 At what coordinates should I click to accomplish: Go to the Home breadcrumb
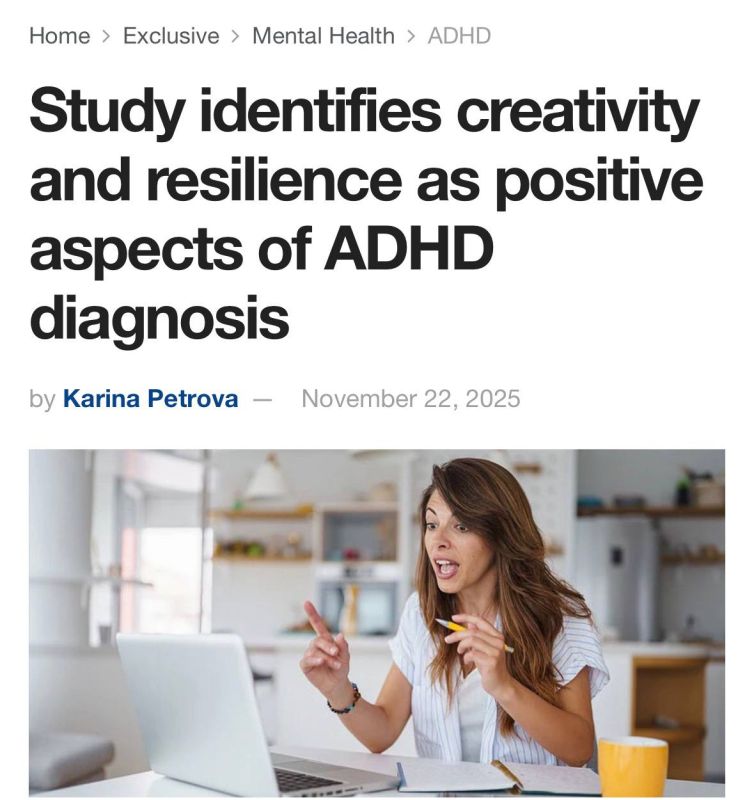(59, 36)
